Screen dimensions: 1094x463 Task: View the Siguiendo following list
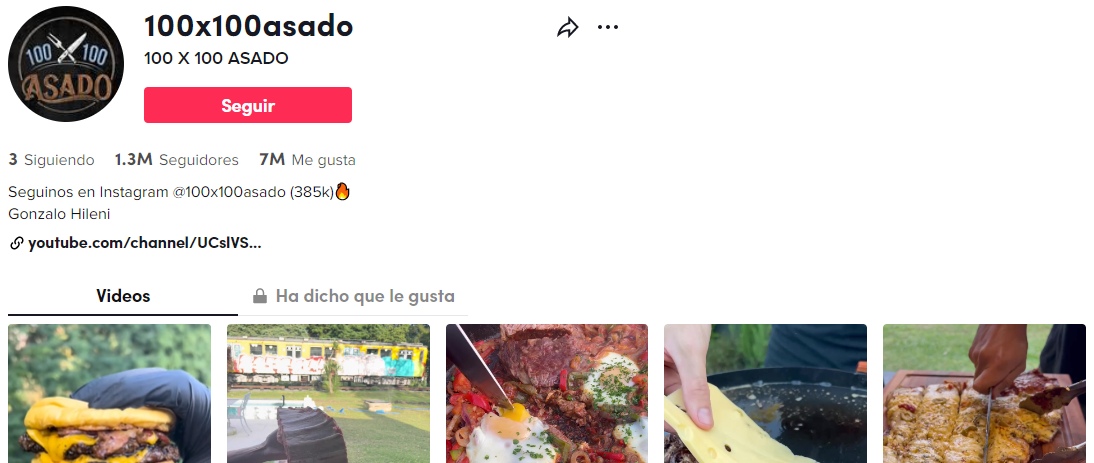pyautogui.click(x=52, y=160)
